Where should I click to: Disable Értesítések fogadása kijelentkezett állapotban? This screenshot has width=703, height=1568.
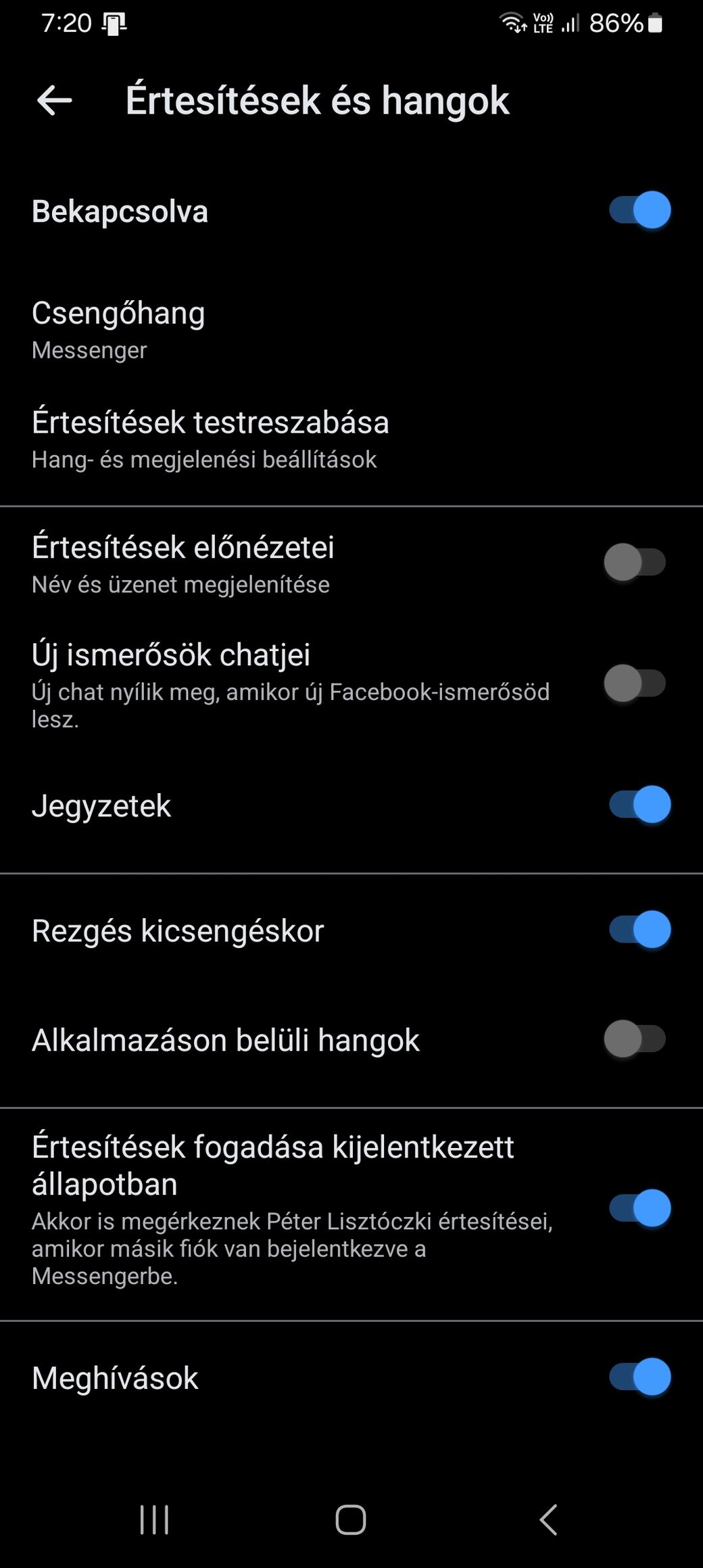639,1208
